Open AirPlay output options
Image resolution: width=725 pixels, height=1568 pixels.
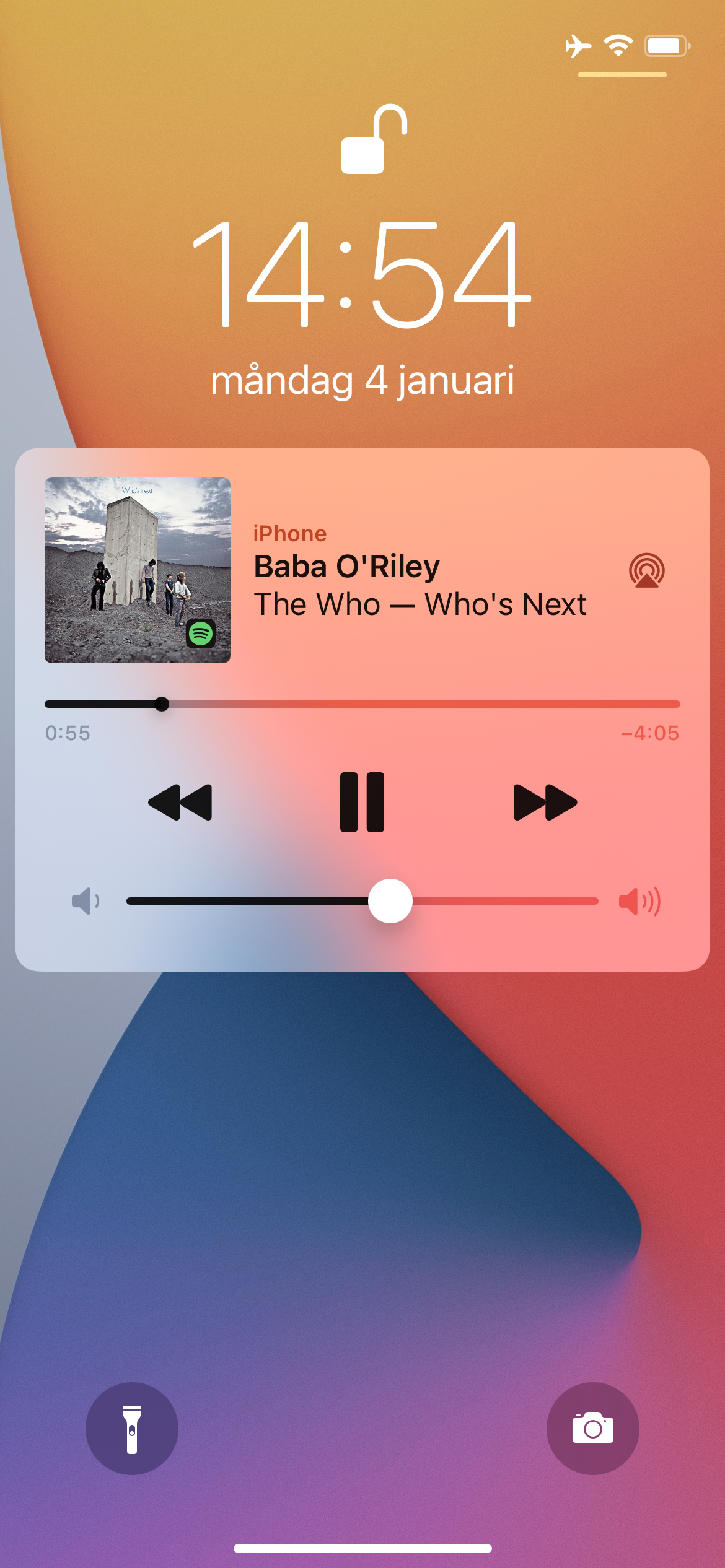click(x=647, y=570)
